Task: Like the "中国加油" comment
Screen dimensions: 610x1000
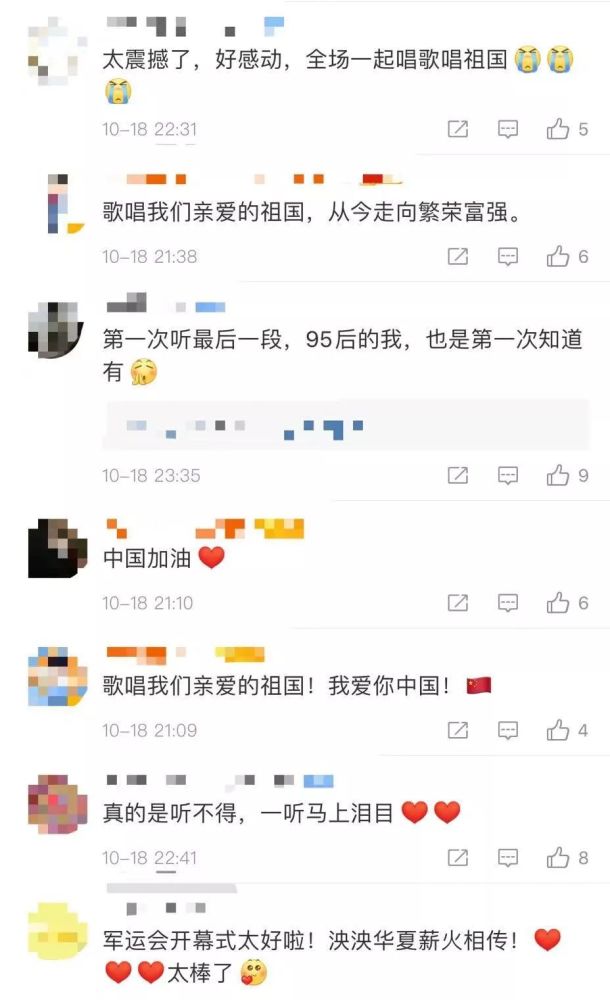Action: (x=567, y=603)
